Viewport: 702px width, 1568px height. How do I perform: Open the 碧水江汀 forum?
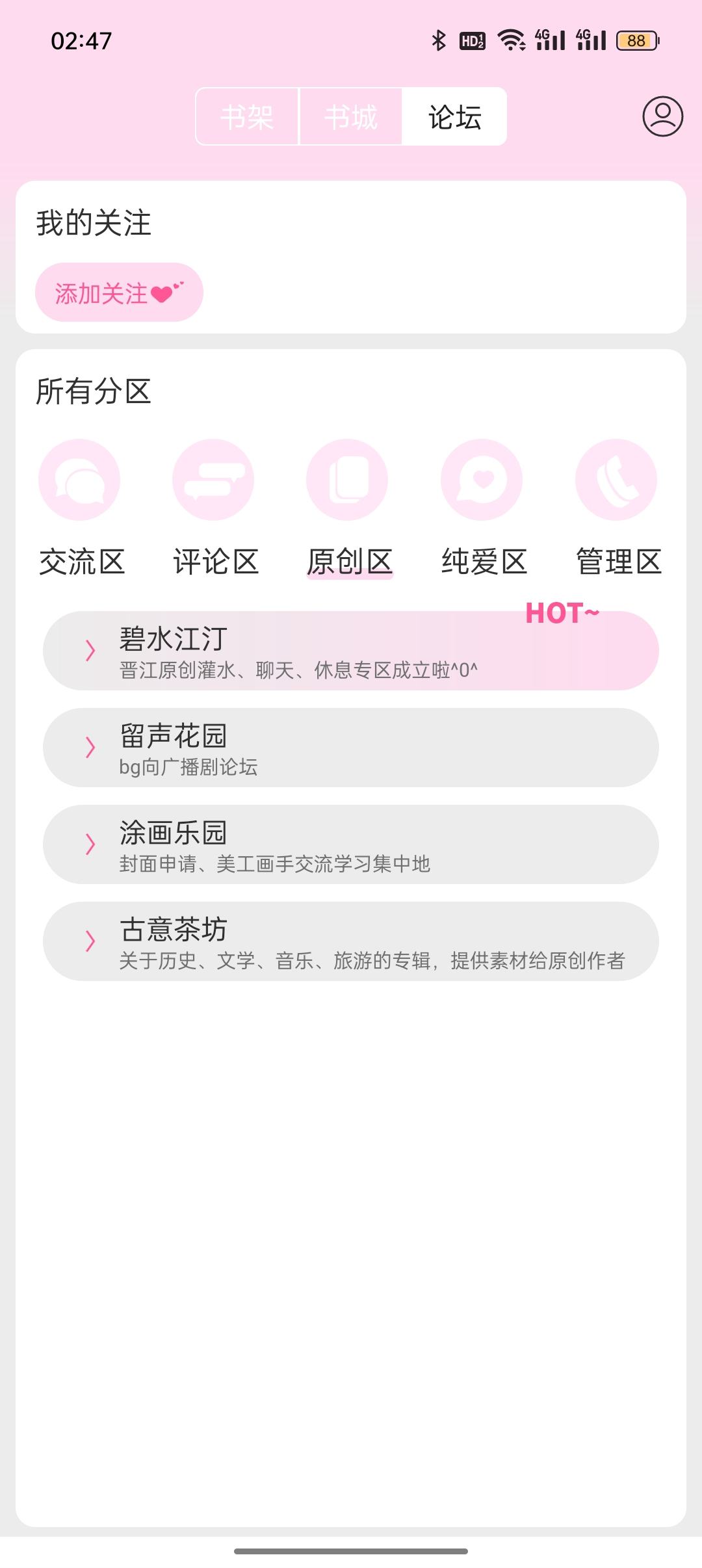[351, 650]
